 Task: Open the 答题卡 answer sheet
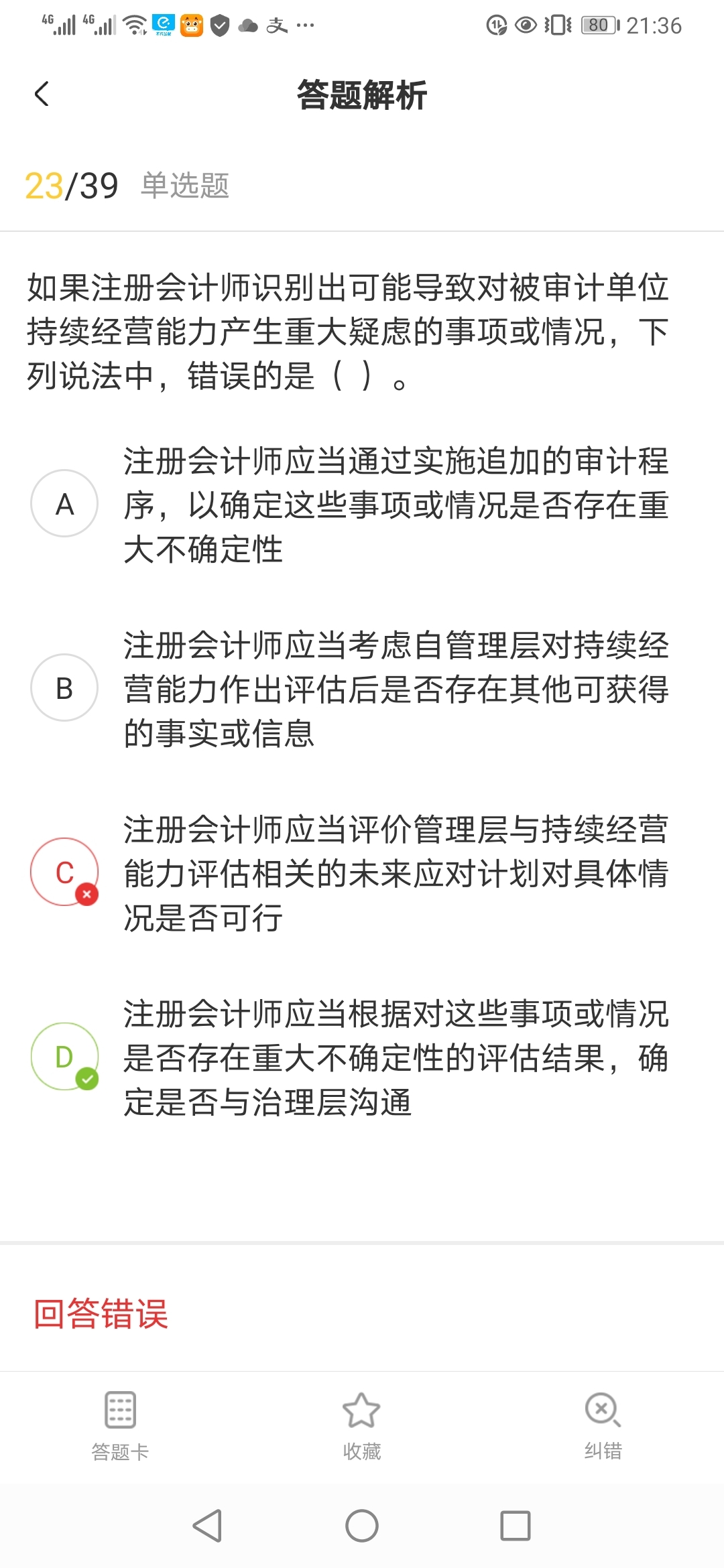tap(121, 1422)
